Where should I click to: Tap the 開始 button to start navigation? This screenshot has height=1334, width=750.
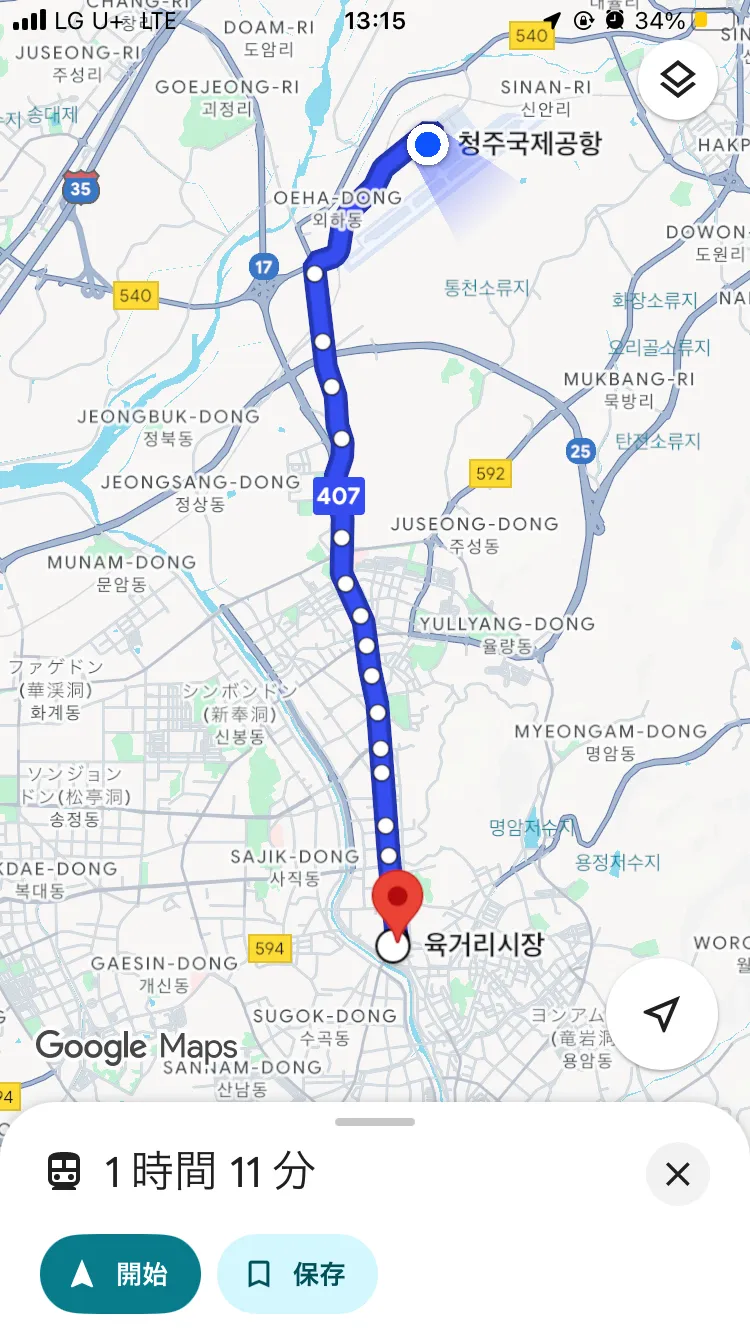pos(120,1274)
